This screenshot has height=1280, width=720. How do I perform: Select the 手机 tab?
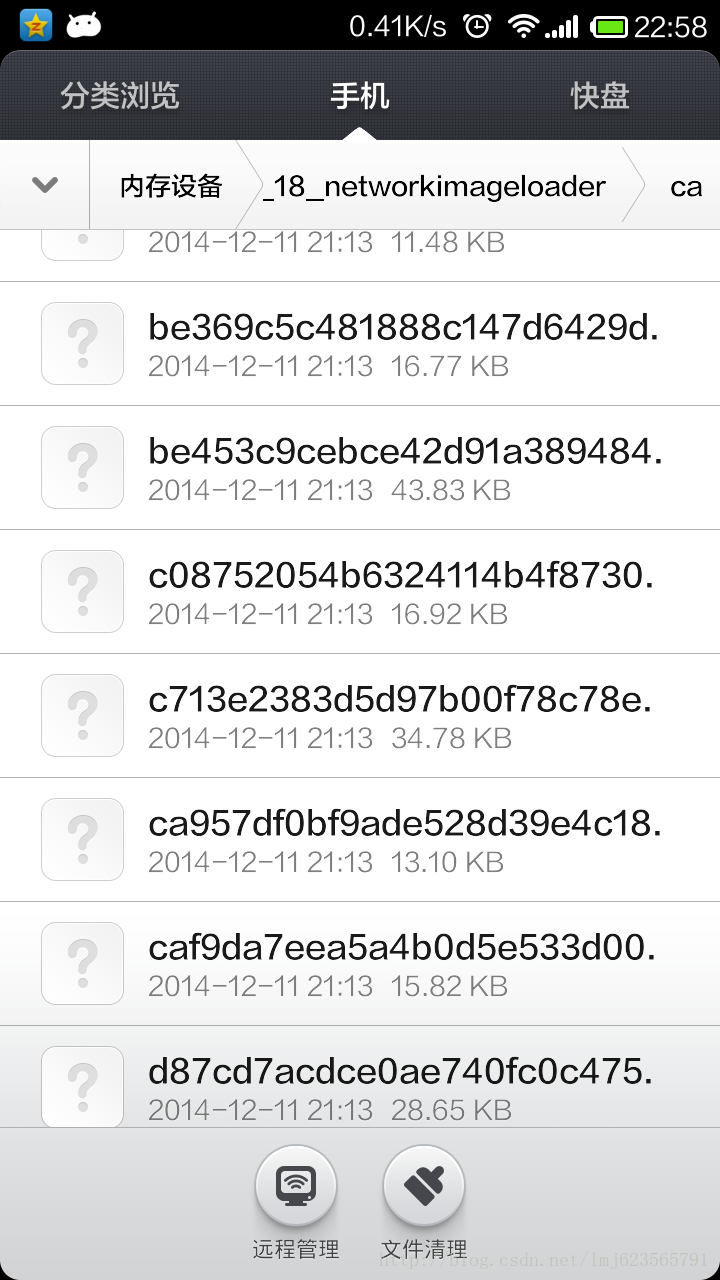360,96
